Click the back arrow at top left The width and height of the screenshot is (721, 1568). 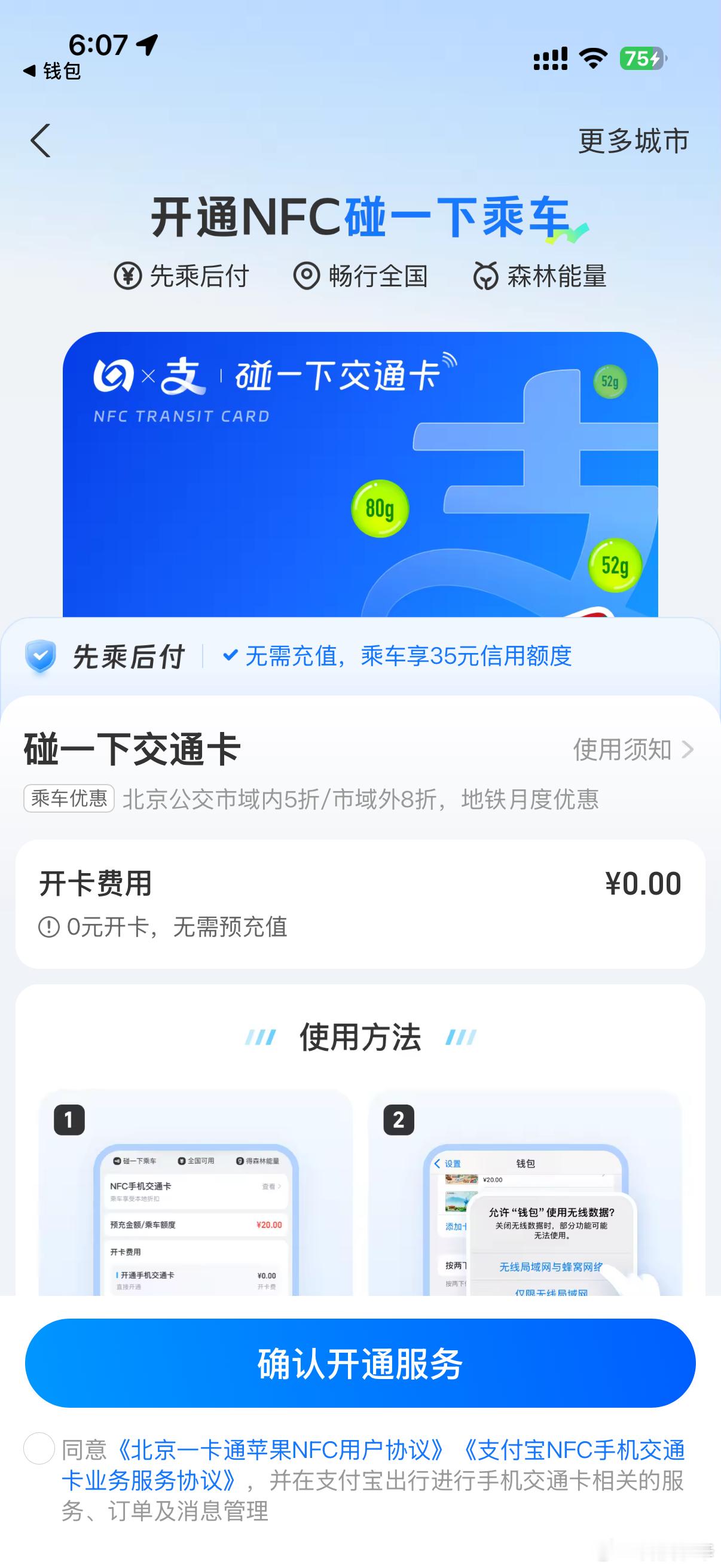(41, 140)
